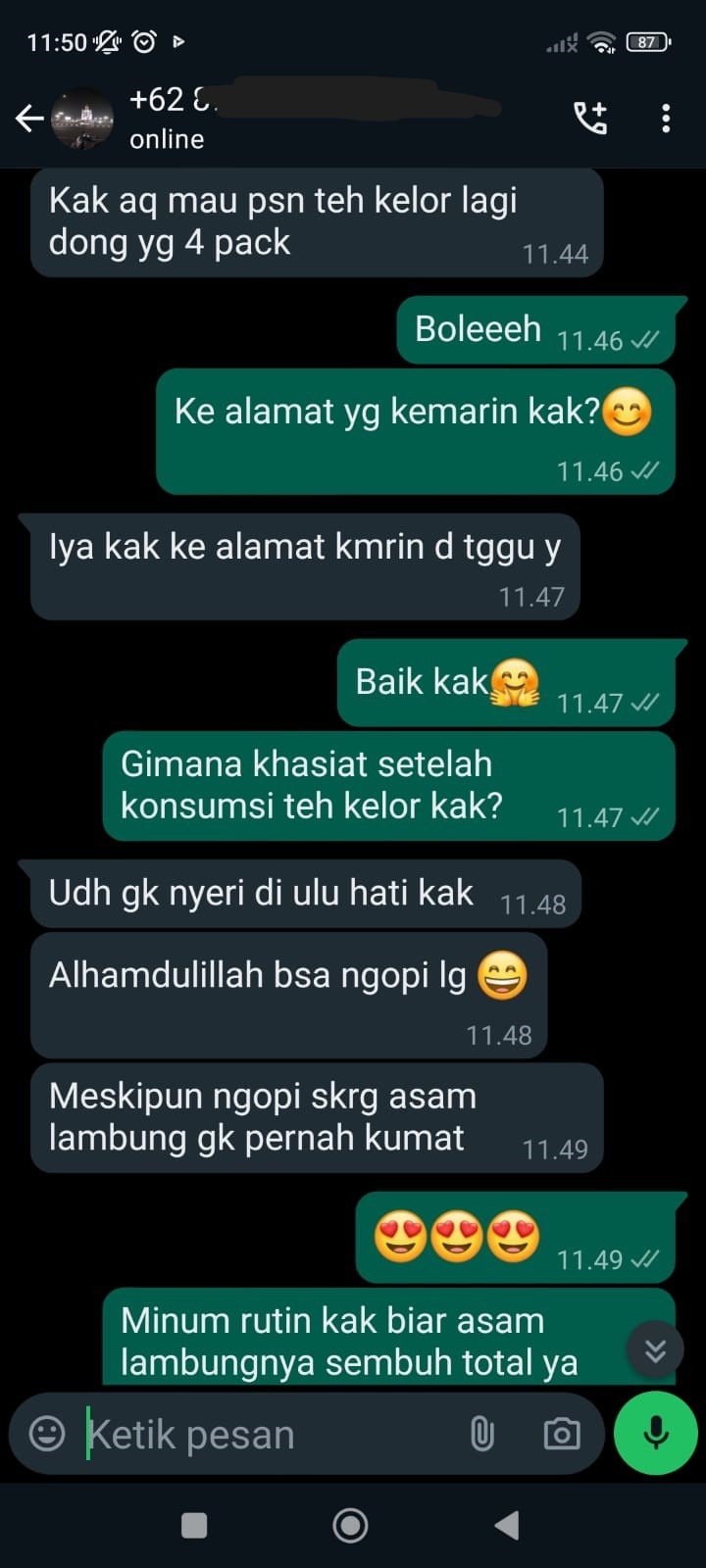Open the contact's profile picture
This screenshot has height=1568, width=706.
tap(82, 120)
